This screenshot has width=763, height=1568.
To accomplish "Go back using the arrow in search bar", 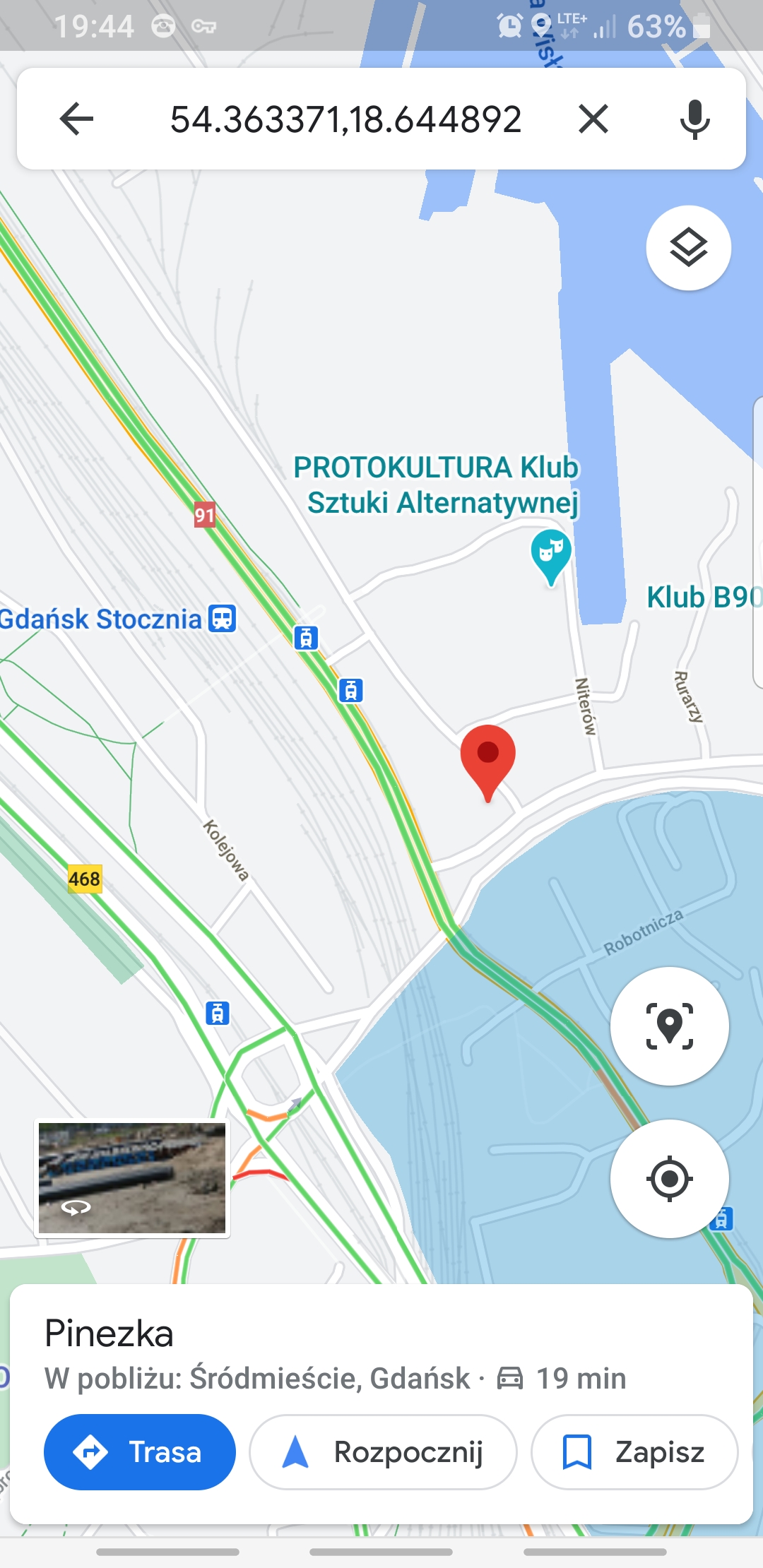I will pyautogui.click(x=77, y=119).
